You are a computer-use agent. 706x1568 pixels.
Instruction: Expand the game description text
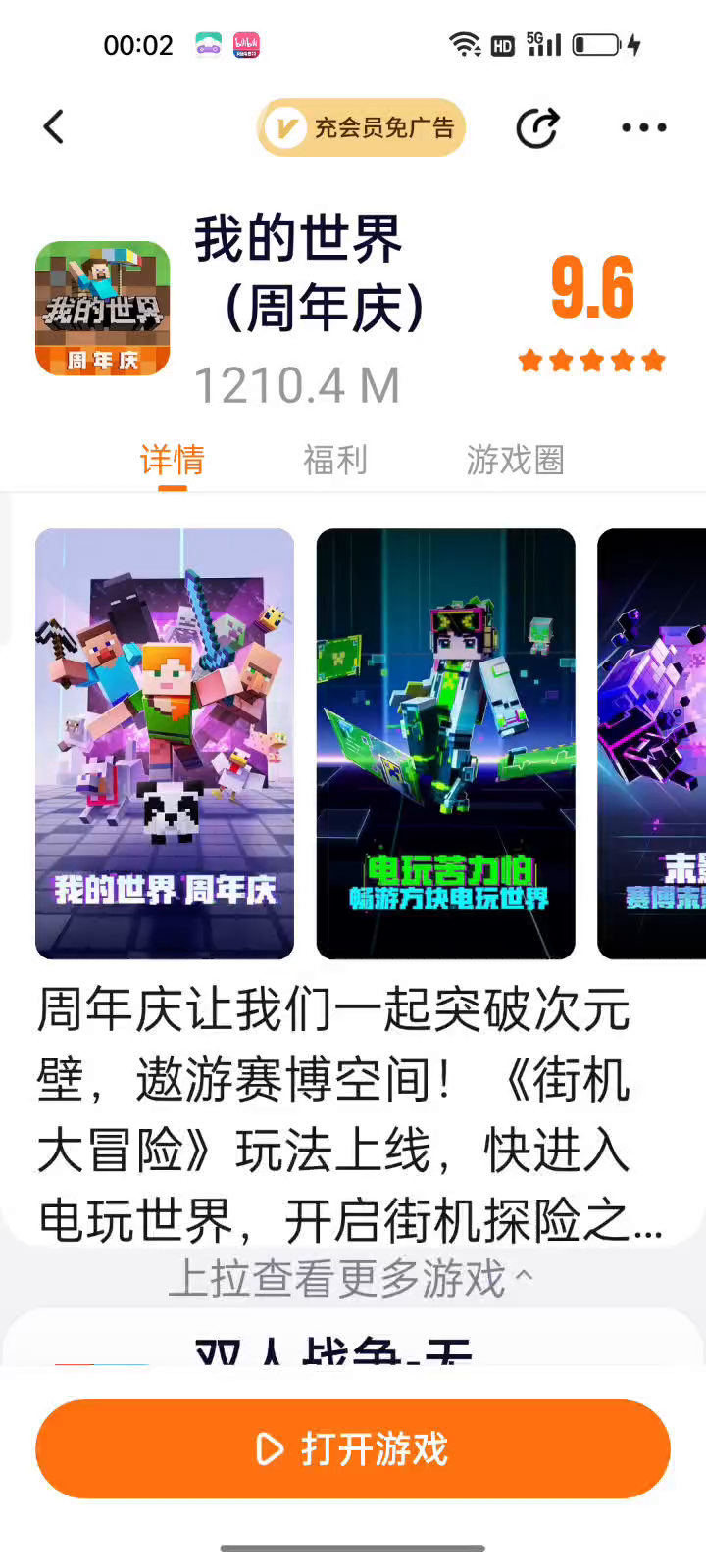(350, 1115)
